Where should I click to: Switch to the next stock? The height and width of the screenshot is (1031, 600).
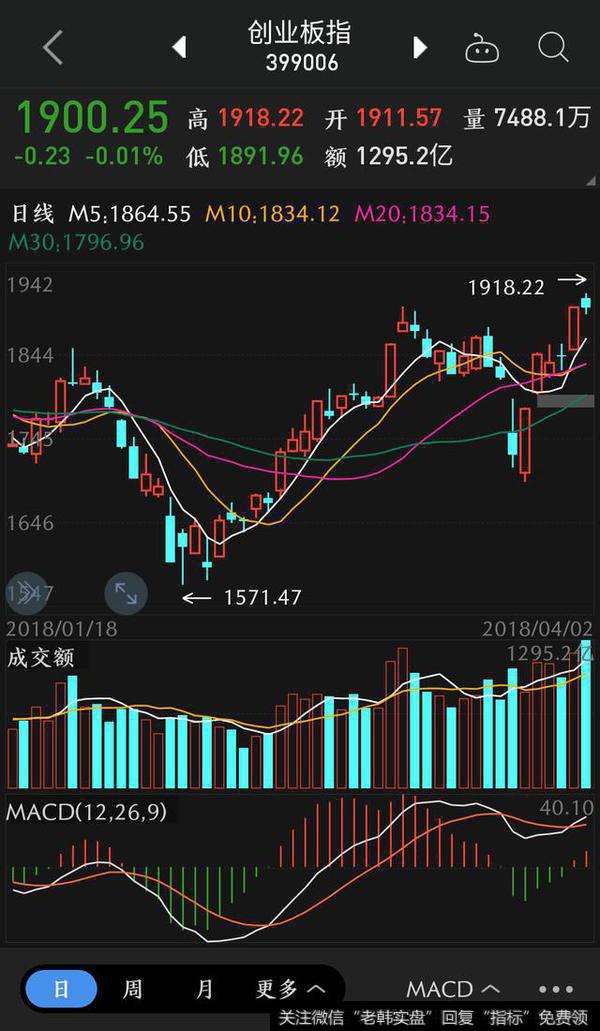pos(420,47)
